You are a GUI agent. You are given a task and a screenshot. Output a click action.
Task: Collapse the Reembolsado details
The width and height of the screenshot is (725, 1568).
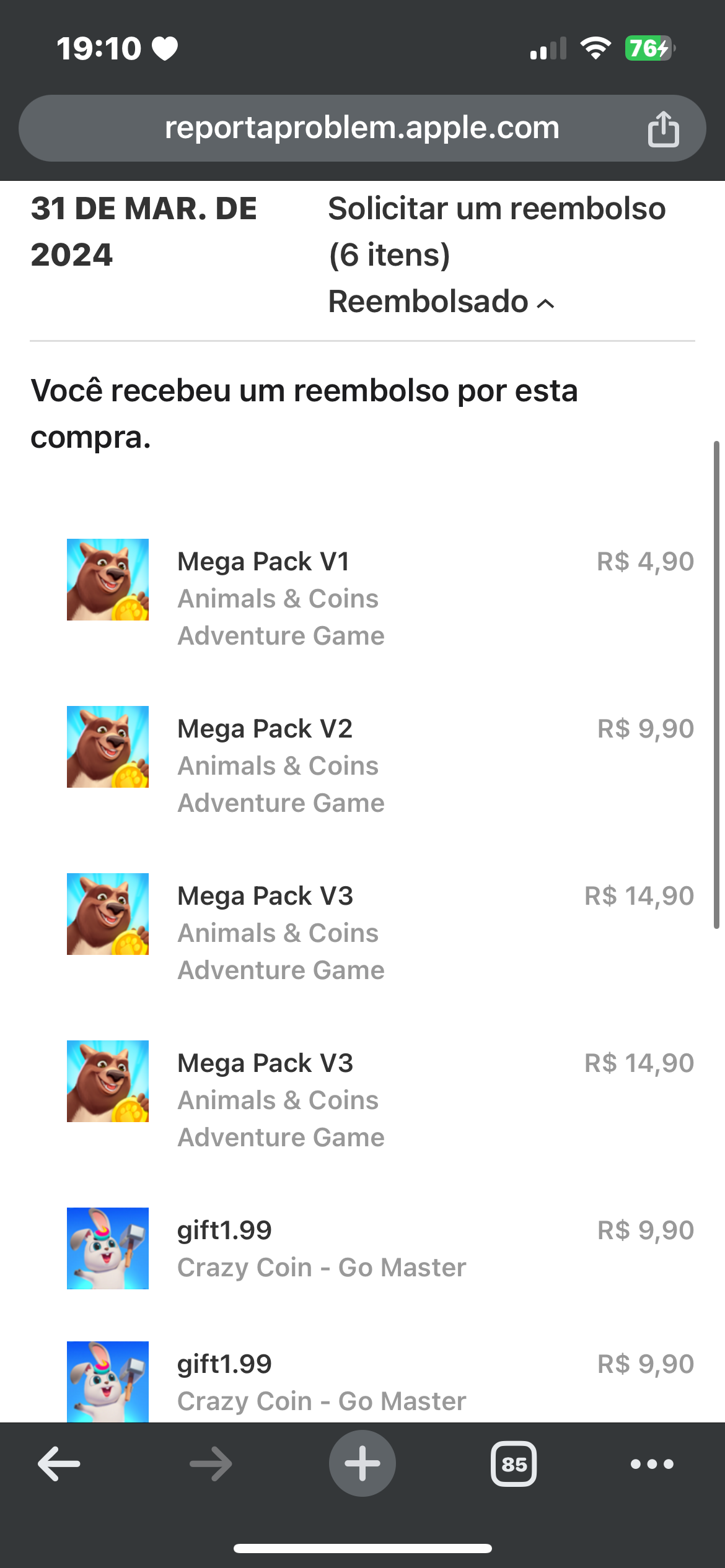[x=441, y=302]
